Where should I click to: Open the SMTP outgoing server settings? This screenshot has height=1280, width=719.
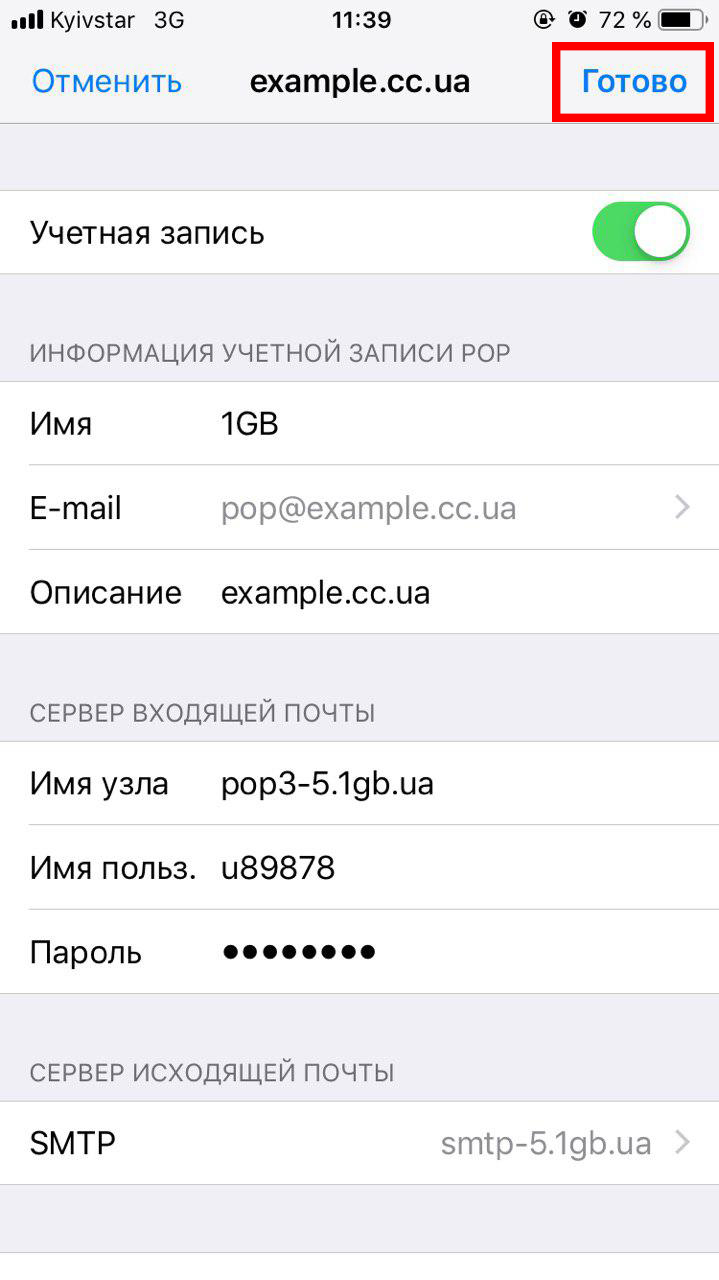(x=359, y=1143)
